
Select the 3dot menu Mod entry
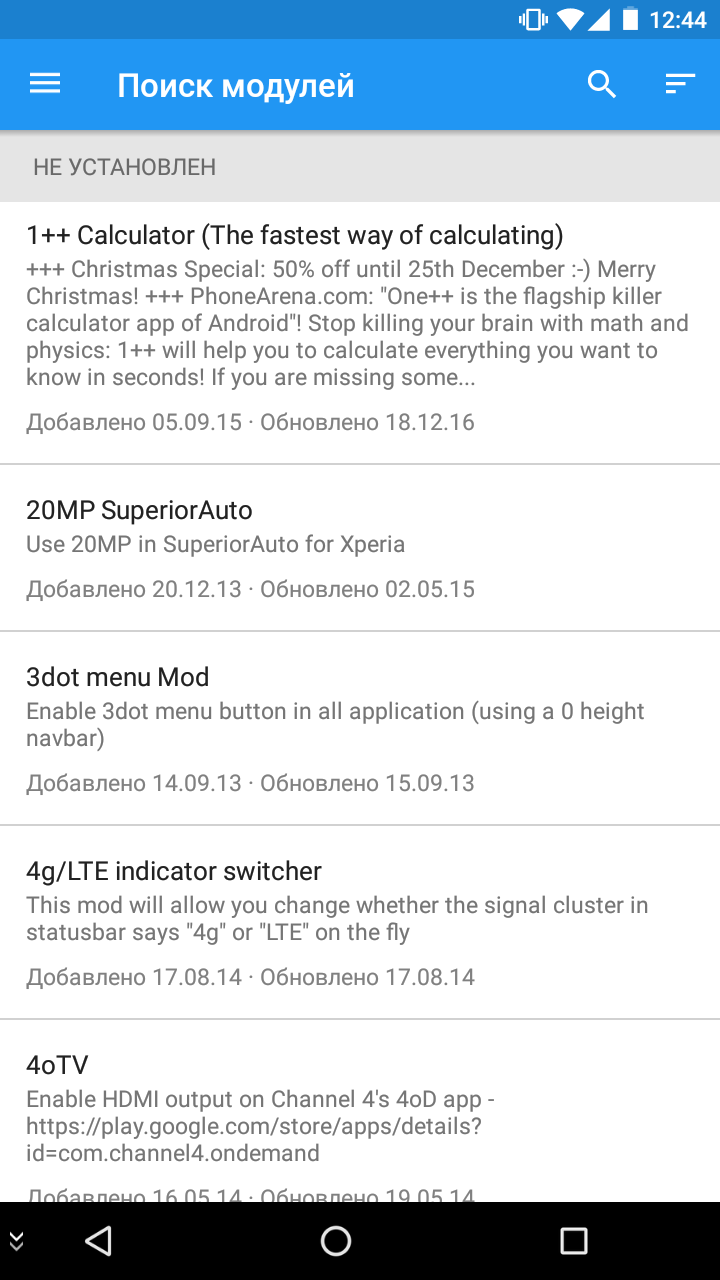[x=360, y=728]
